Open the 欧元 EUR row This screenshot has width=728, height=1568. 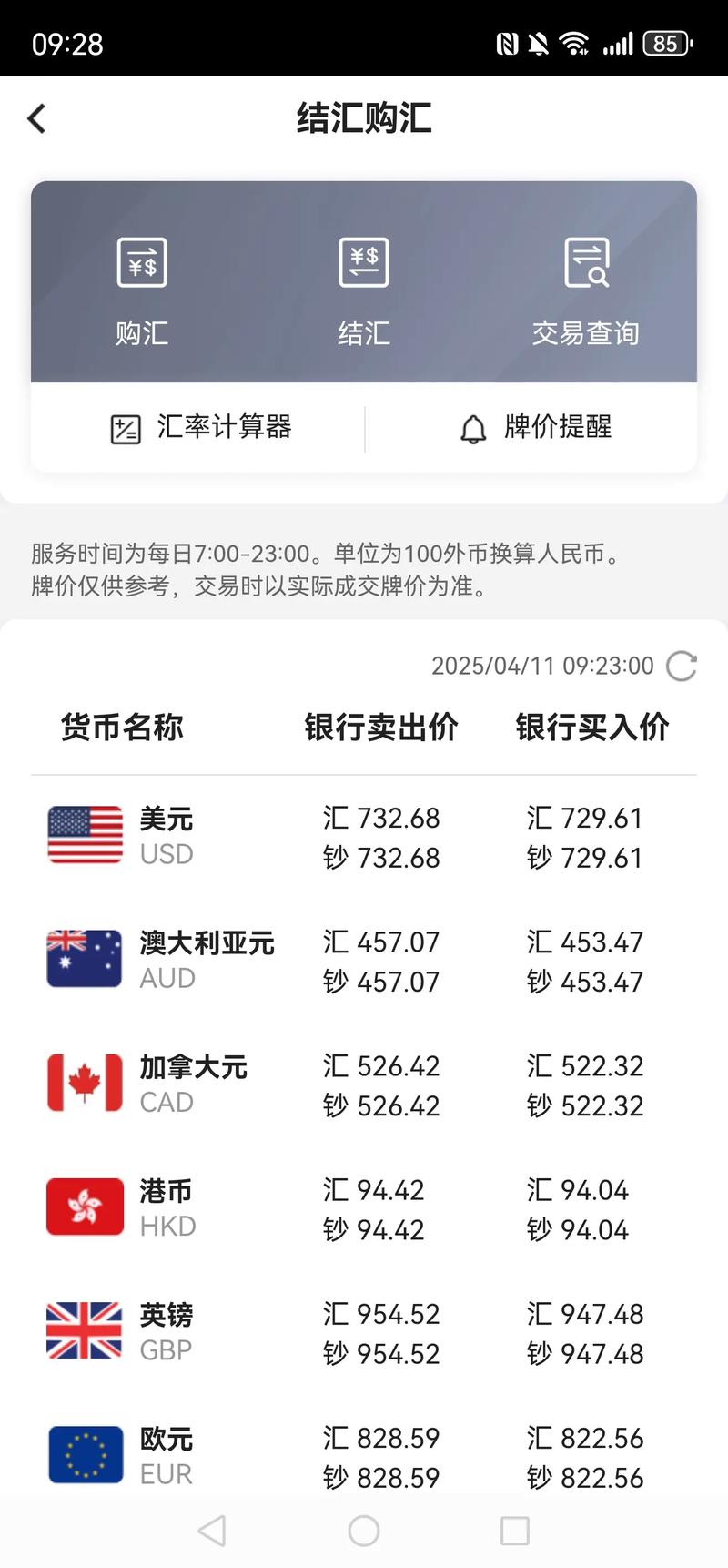click(364, 1457)
